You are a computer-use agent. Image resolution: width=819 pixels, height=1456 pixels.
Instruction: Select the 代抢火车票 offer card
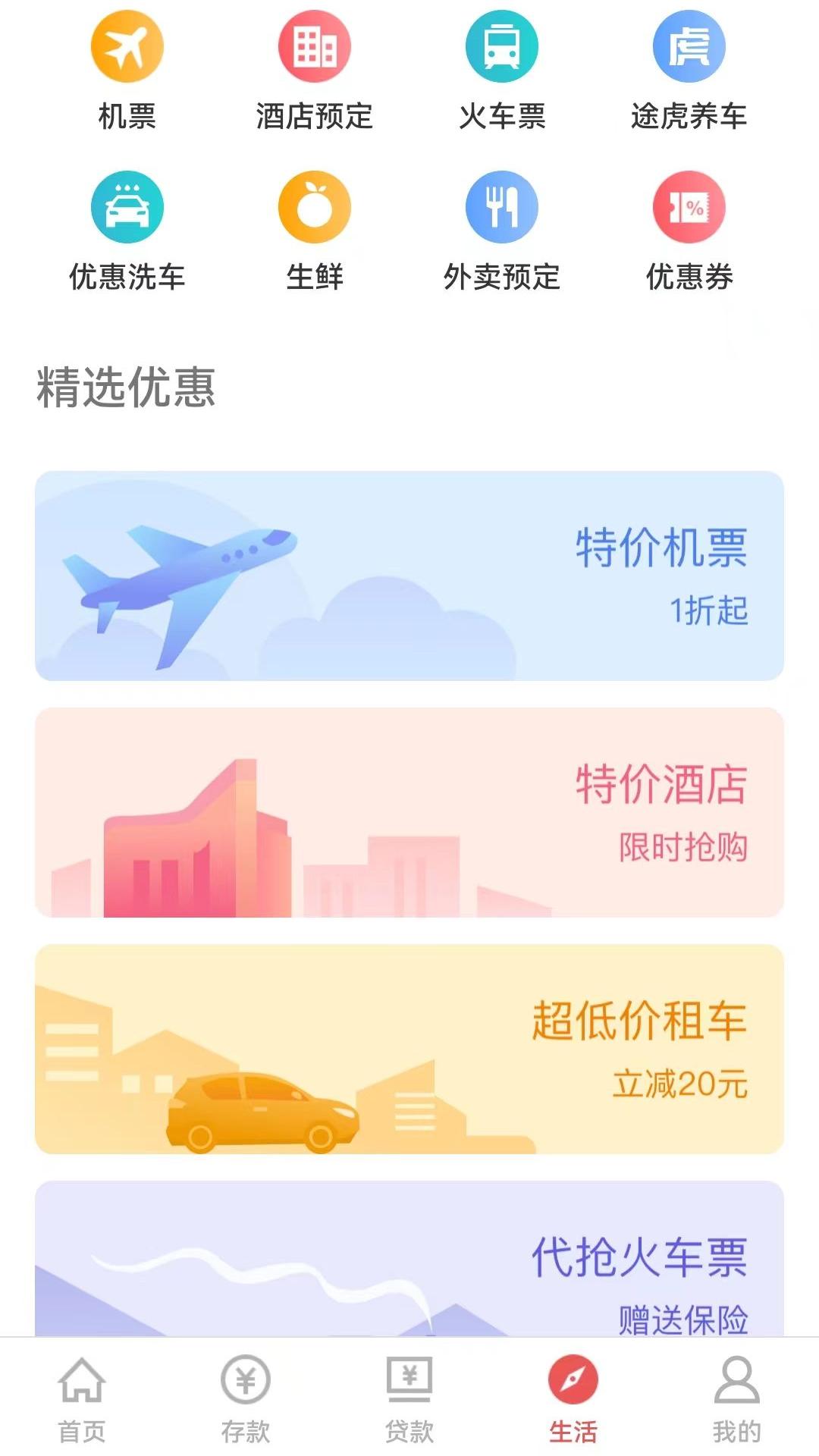coord(409,1259)
